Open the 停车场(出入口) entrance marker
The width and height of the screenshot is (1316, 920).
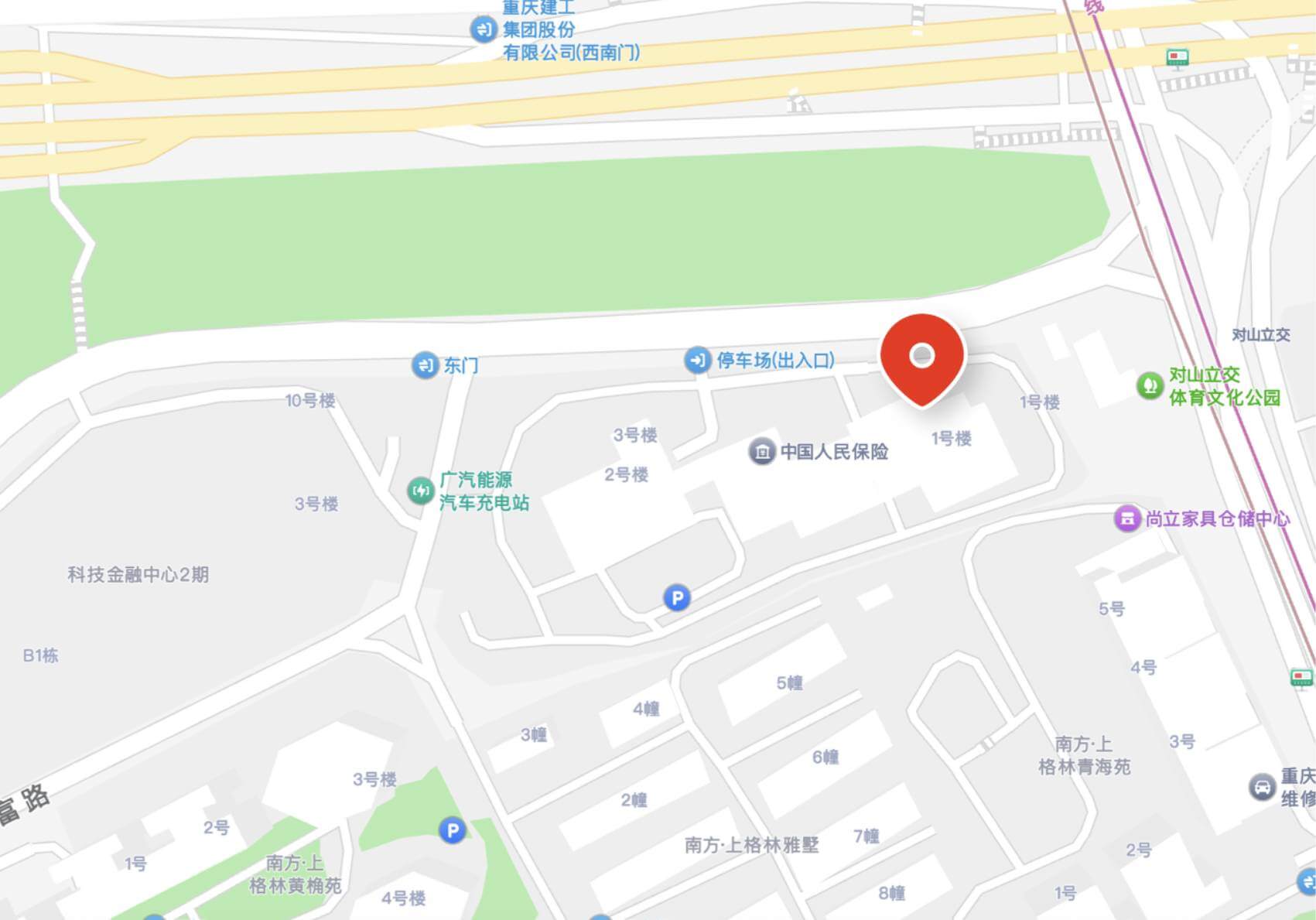pos(697,360)
